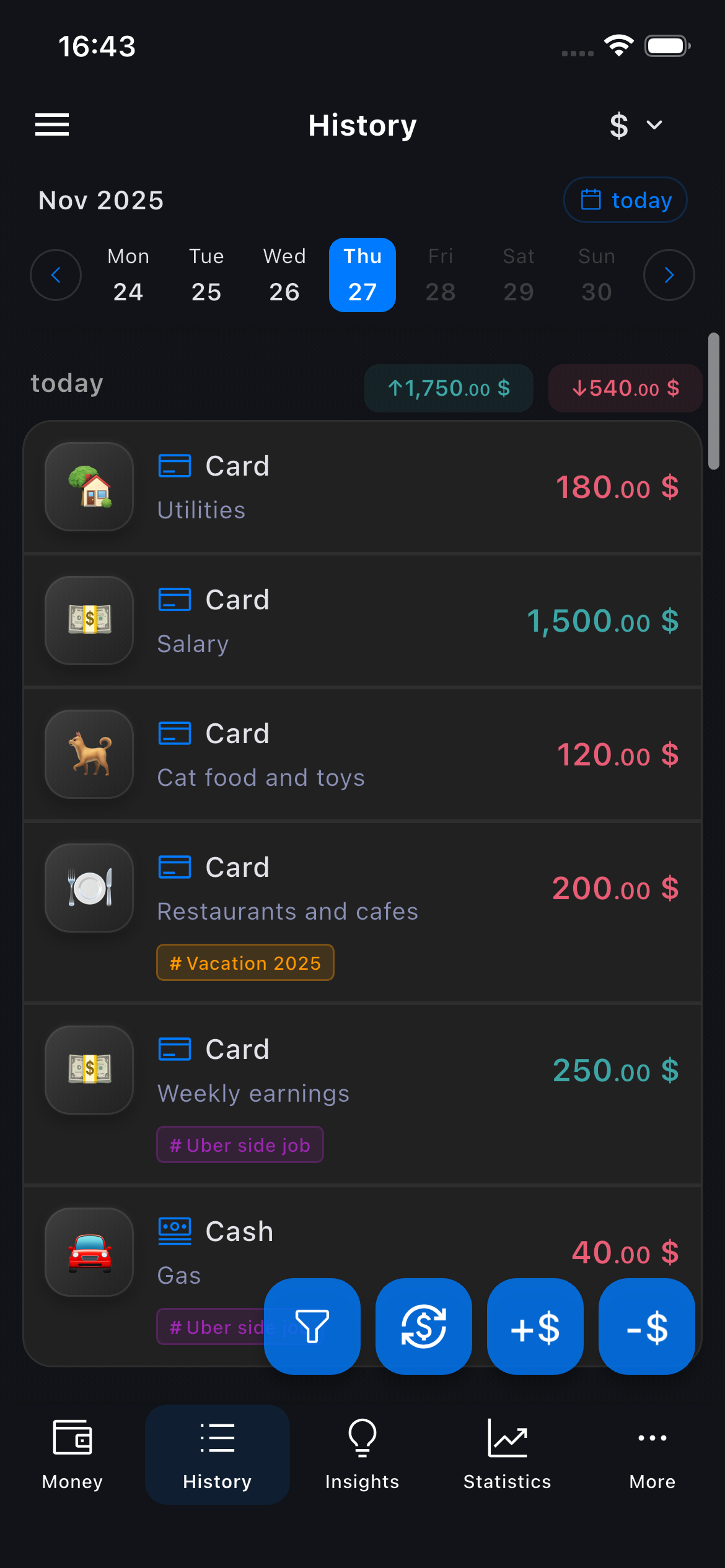Select Monday 24 in the week strip

[x=128, y=275]
